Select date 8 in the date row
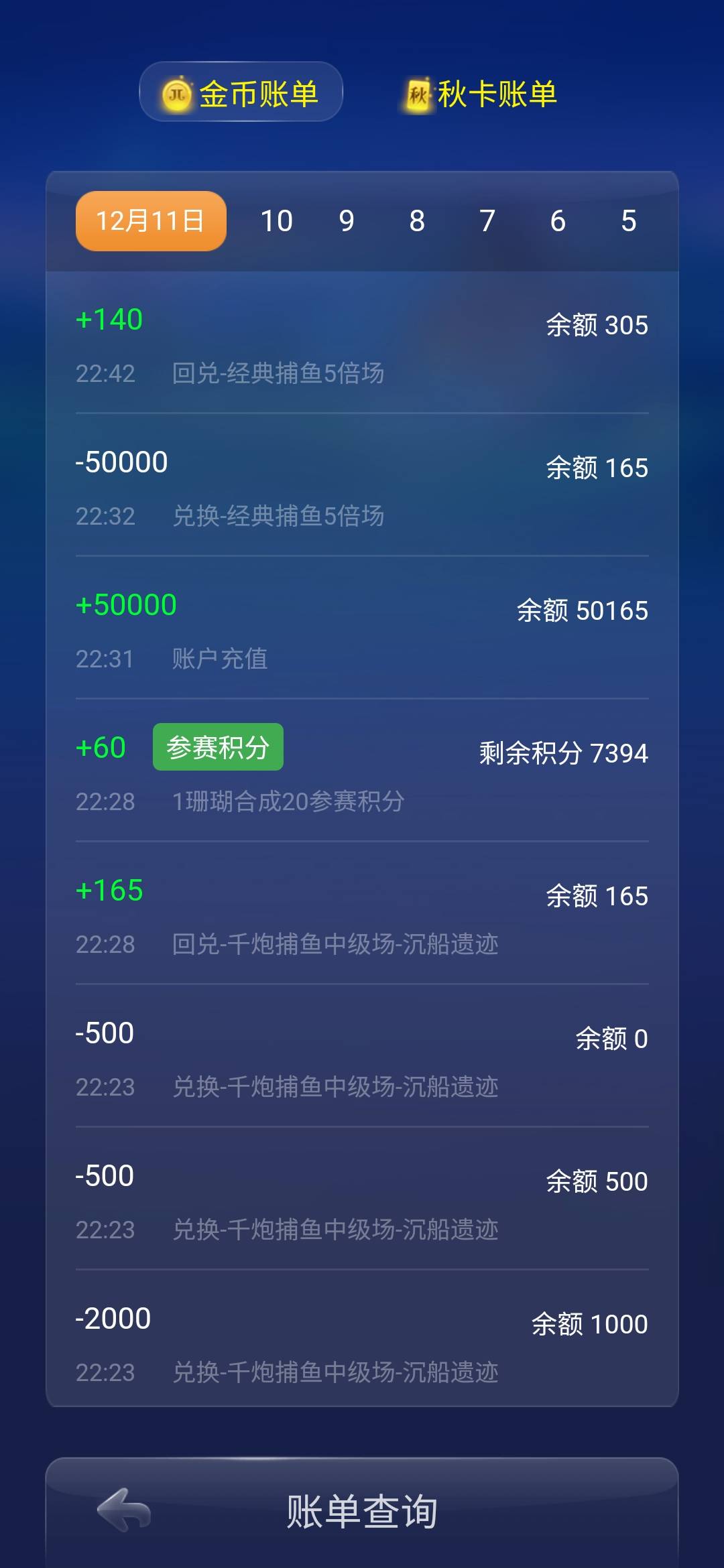The width and height of the screenshot is (724, 1568). (417, 220)
